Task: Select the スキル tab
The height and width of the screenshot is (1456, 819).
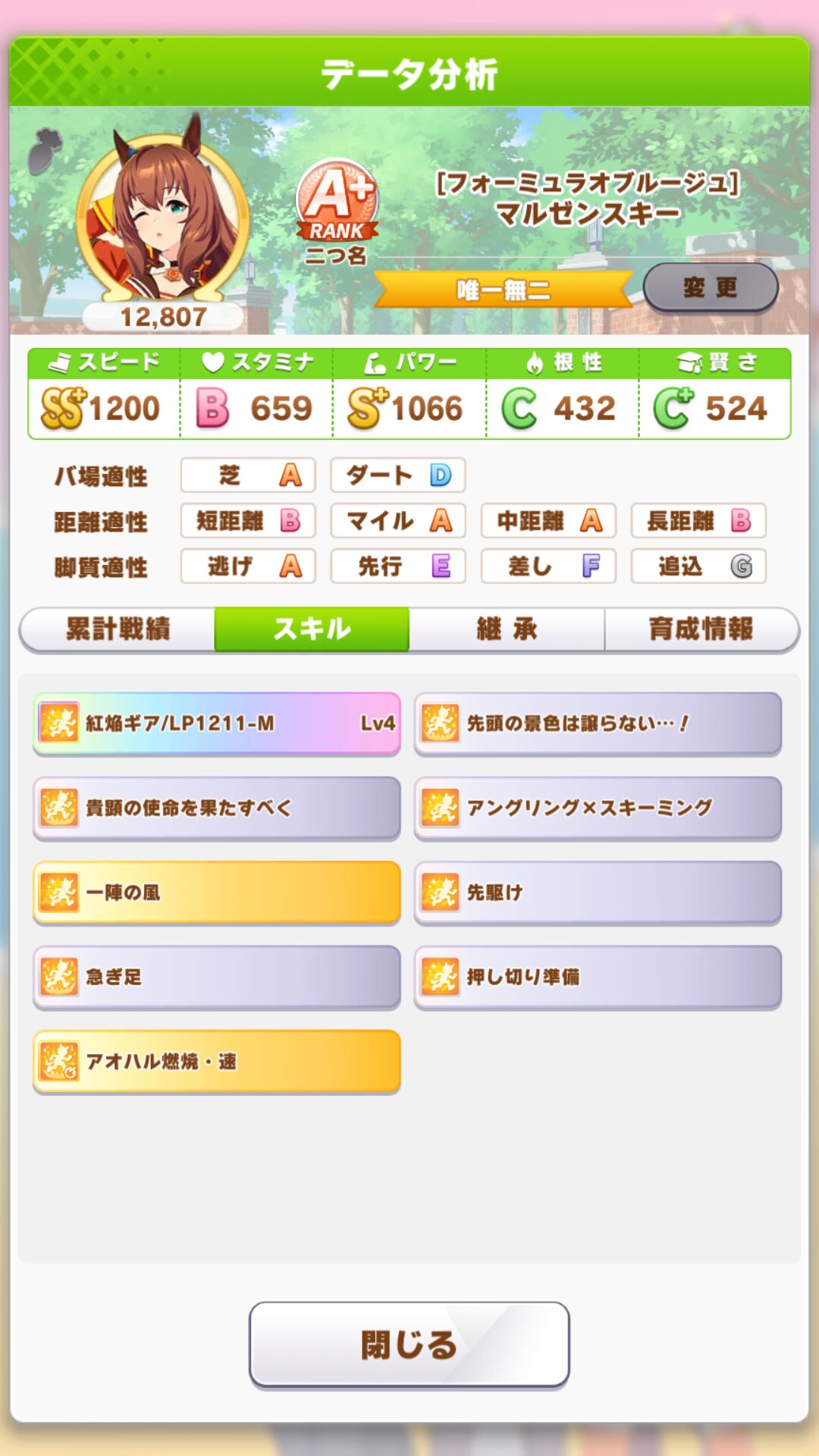Action: (x=312, y=629)
